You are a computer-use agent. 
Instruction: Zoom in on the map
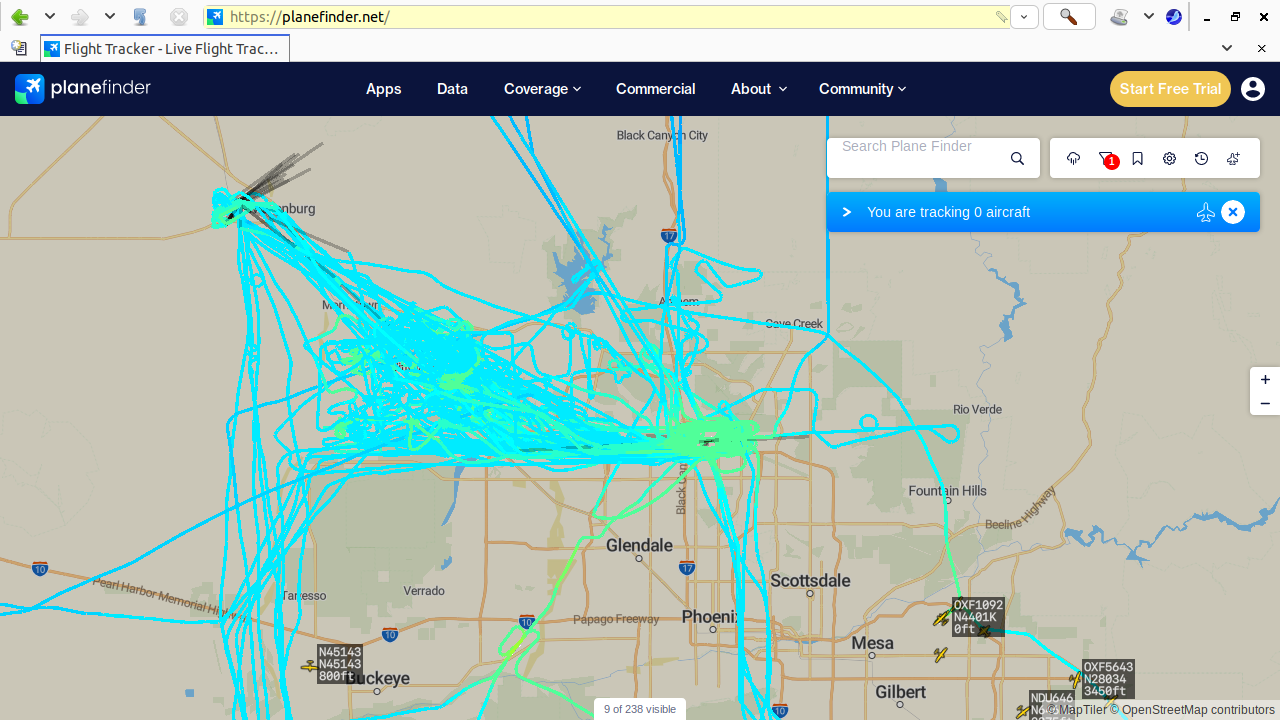[1265, 380]
